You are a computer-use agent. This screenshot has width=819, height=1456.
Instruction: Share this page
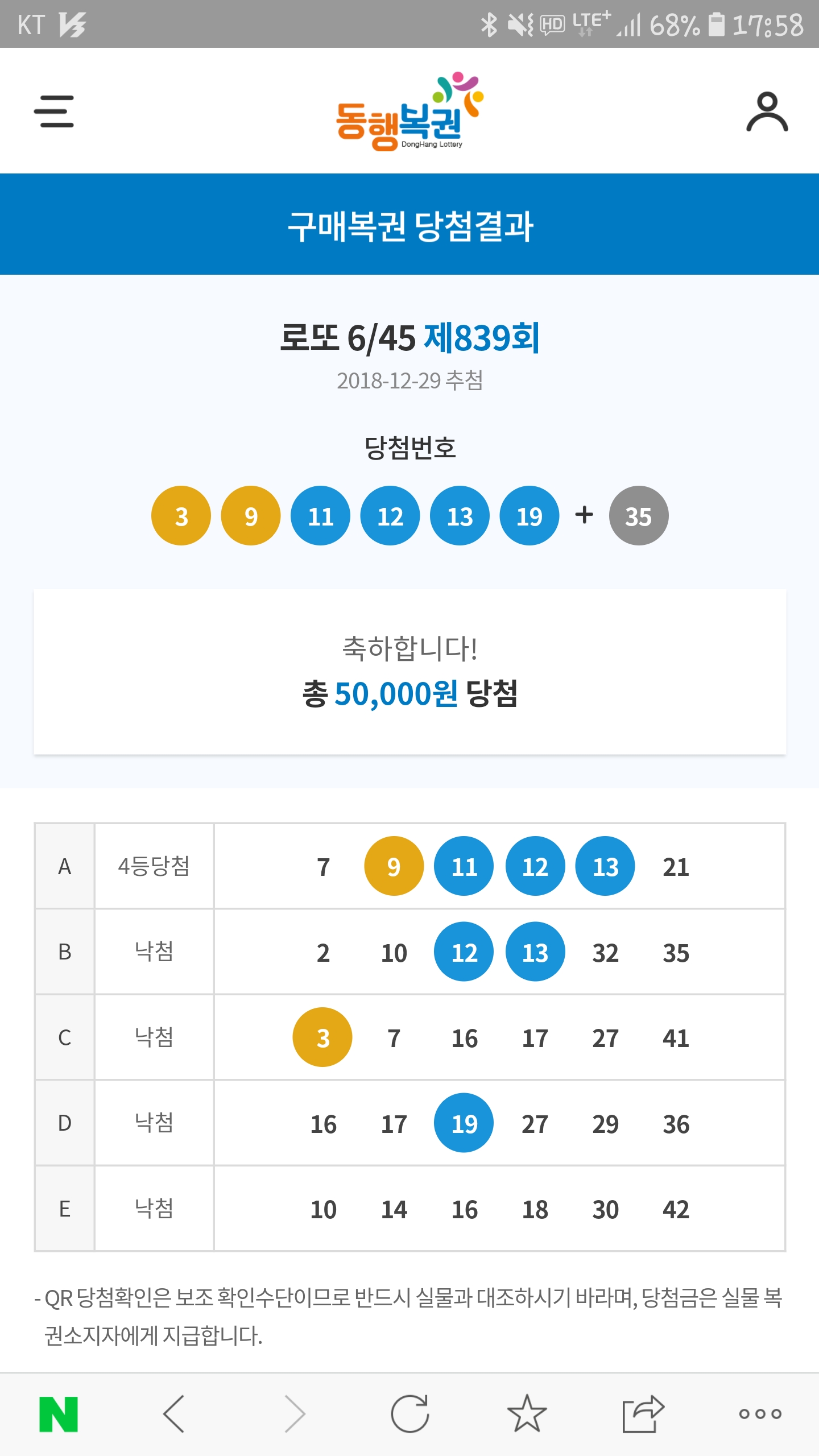coord(643,1413)
